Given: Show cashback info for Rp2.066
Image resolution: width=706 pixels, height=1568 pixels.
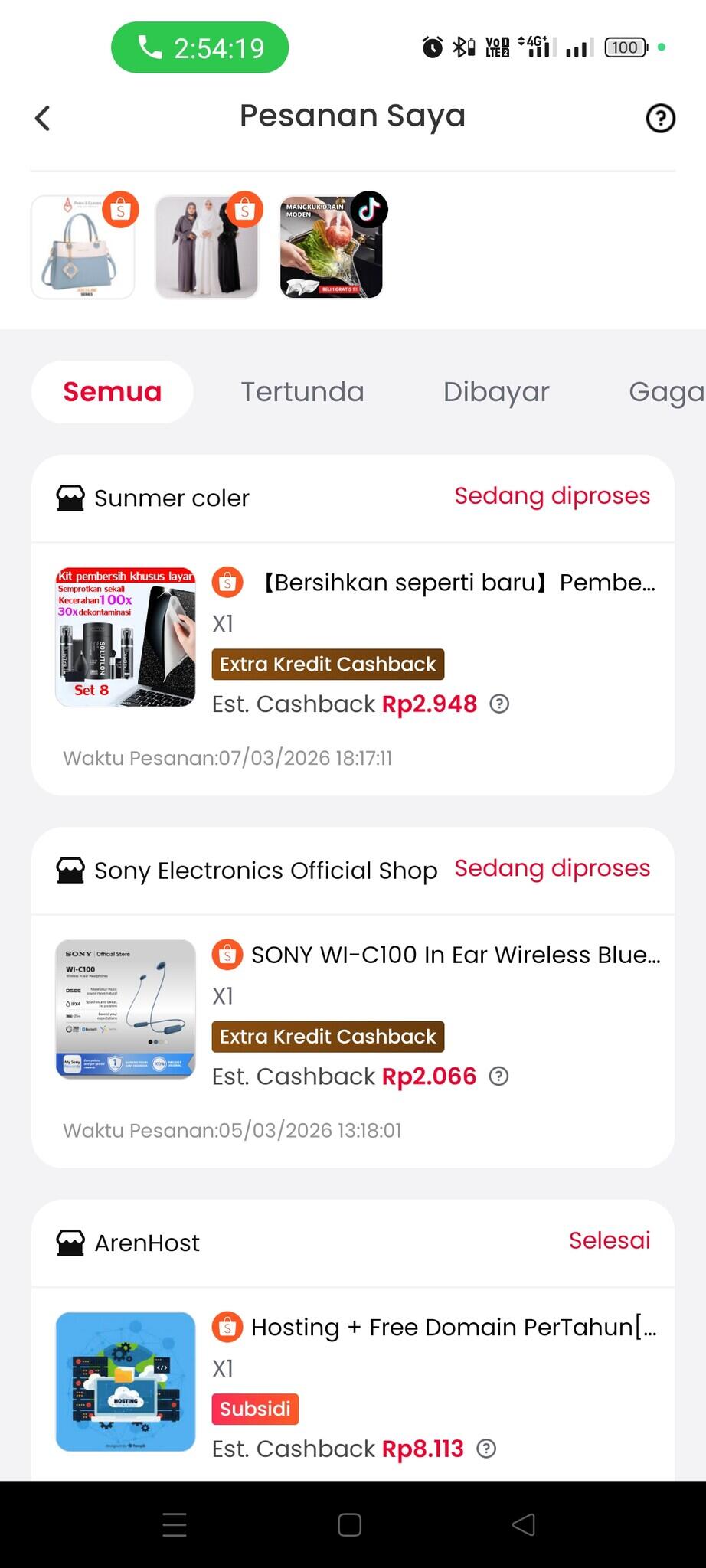Looking at the screenshot, I should (x=498, y=1076).
